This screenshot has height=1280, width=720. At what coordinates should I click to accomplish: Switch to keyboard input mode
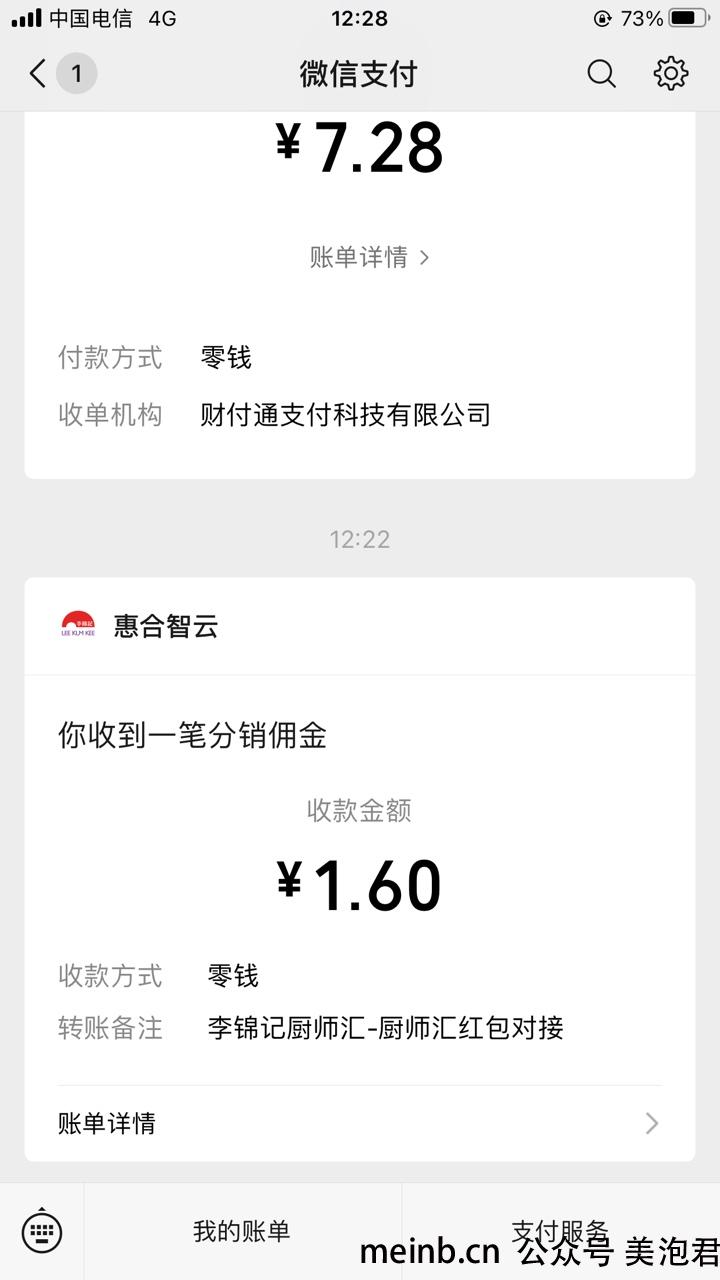click(x=42, y=1231)
